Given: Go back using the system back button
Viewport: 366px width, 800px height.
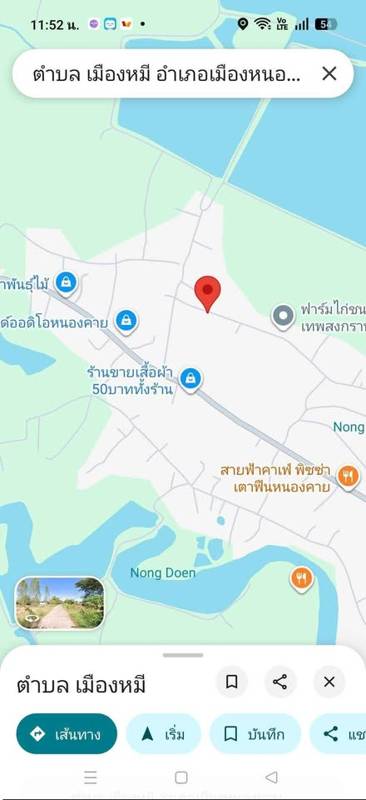Looking at the screenshot, I should (x=272, y=777).
